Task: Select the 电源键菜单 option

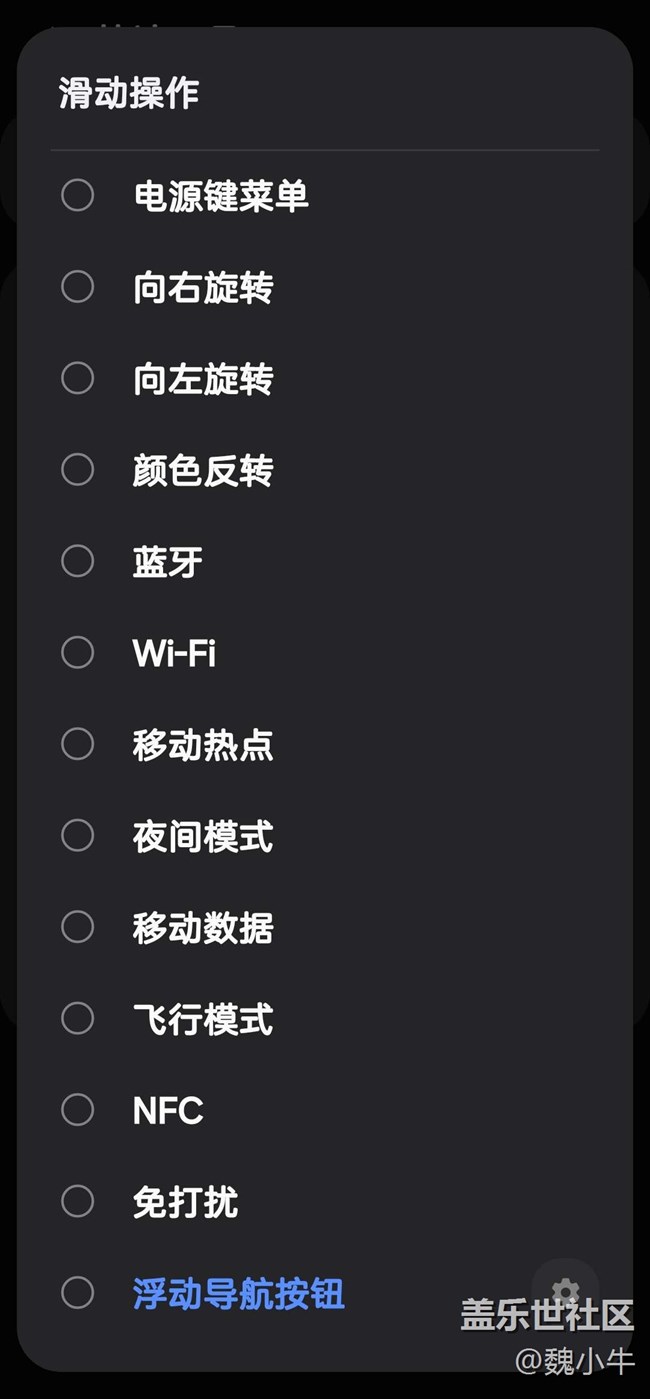Action: (x=325, y=196)
